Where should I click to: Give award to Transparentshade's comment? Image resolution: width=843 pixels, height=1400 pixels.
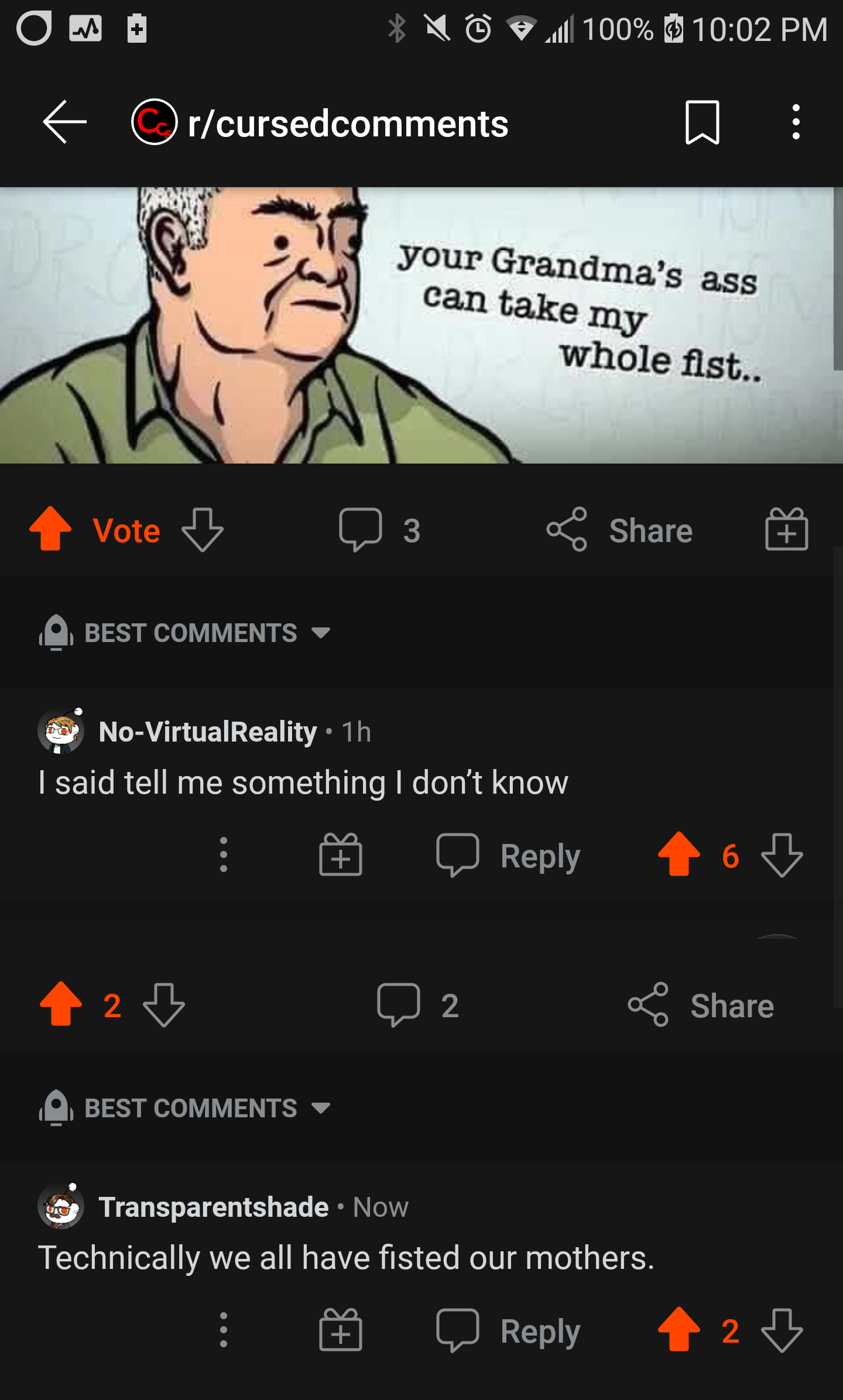pyautogui.click(x=340, y=1330)
